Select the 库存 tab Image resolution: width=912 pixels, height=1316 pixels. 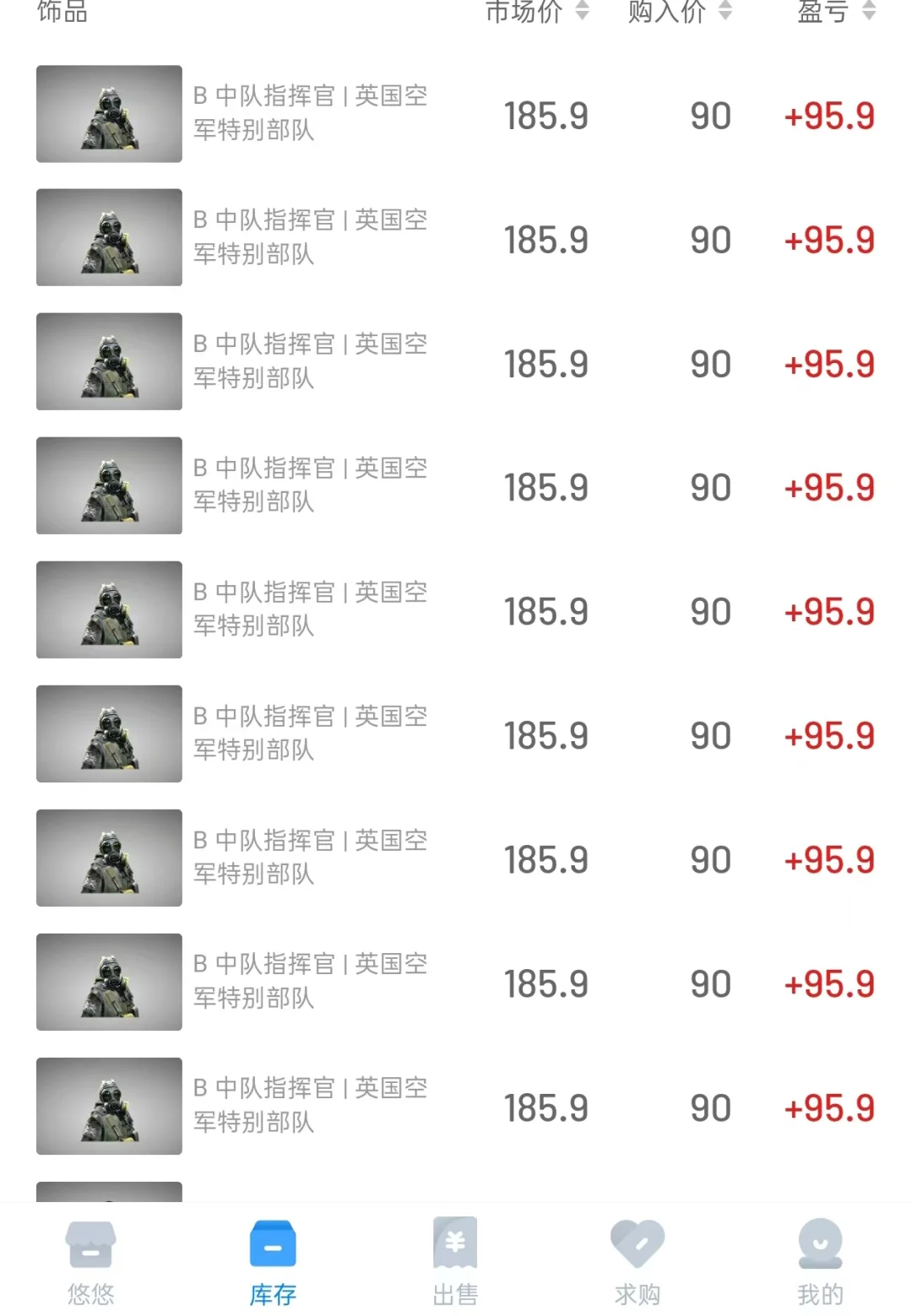pos(273,1262)
